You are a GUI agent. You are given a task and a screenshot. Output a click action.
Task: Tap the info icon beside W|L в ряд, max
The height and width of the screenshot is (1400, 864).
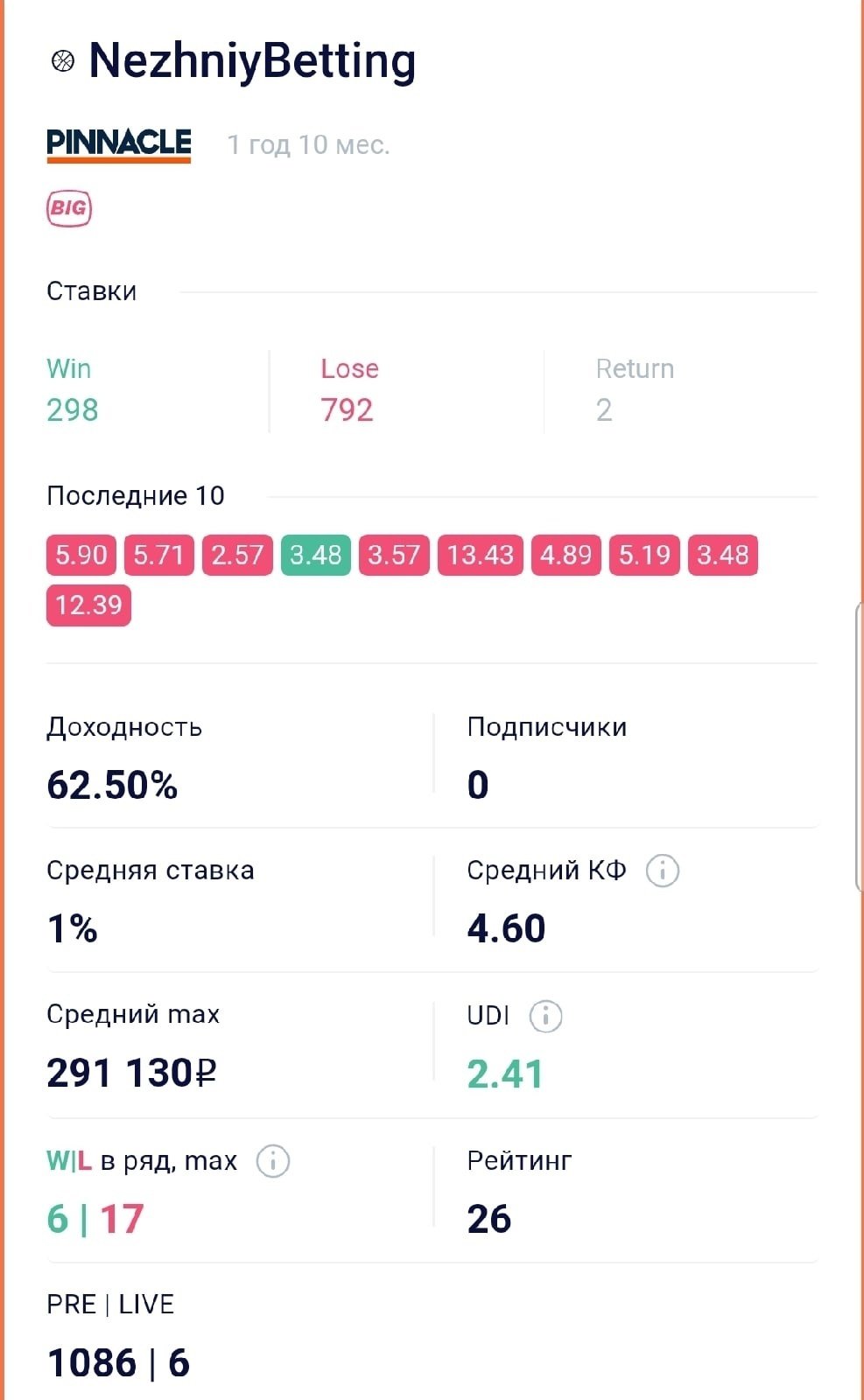[272, 1161]
